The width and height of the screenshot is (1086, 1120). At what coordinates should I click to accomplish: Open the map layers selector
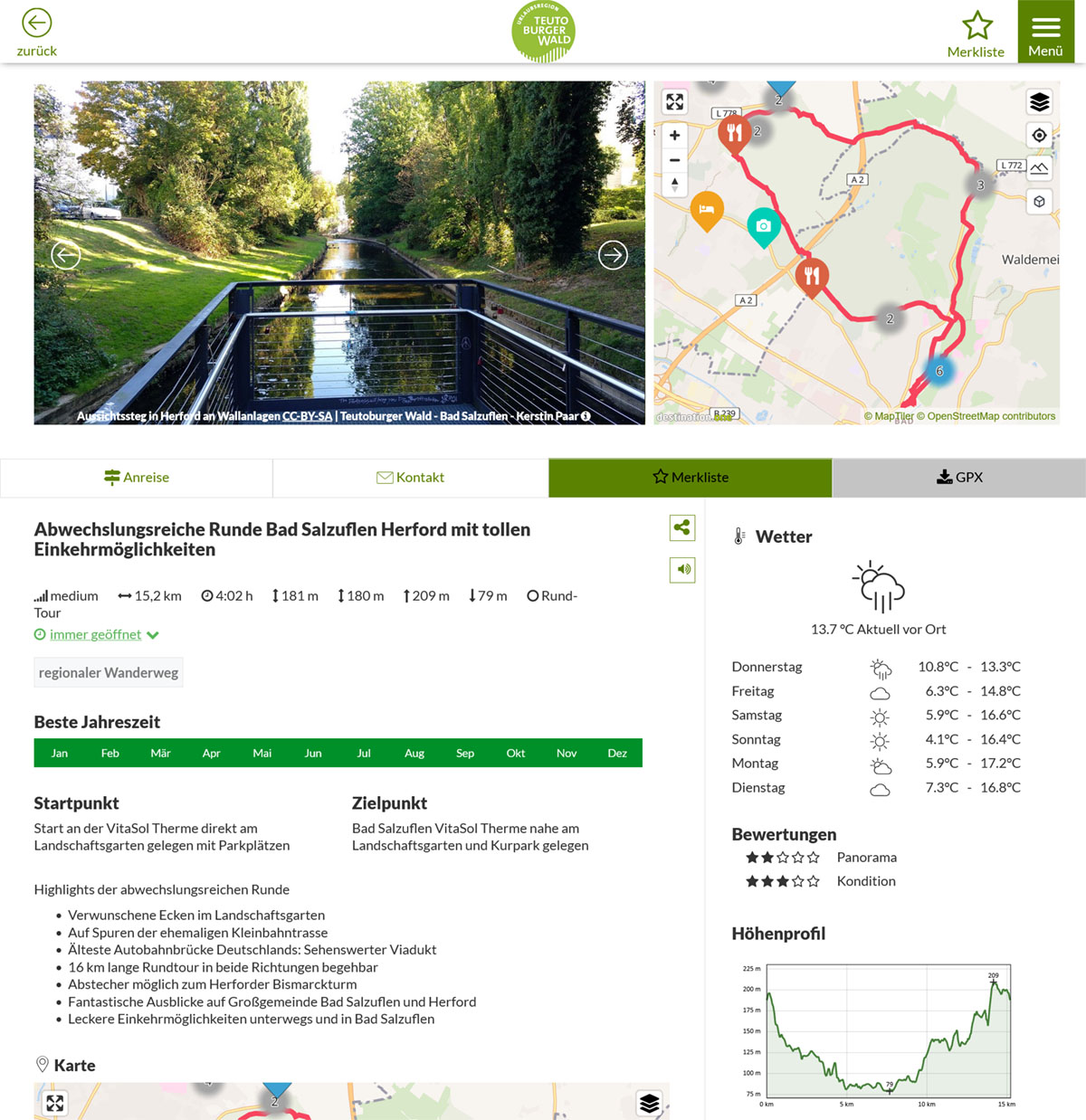tap(1039, 102)
